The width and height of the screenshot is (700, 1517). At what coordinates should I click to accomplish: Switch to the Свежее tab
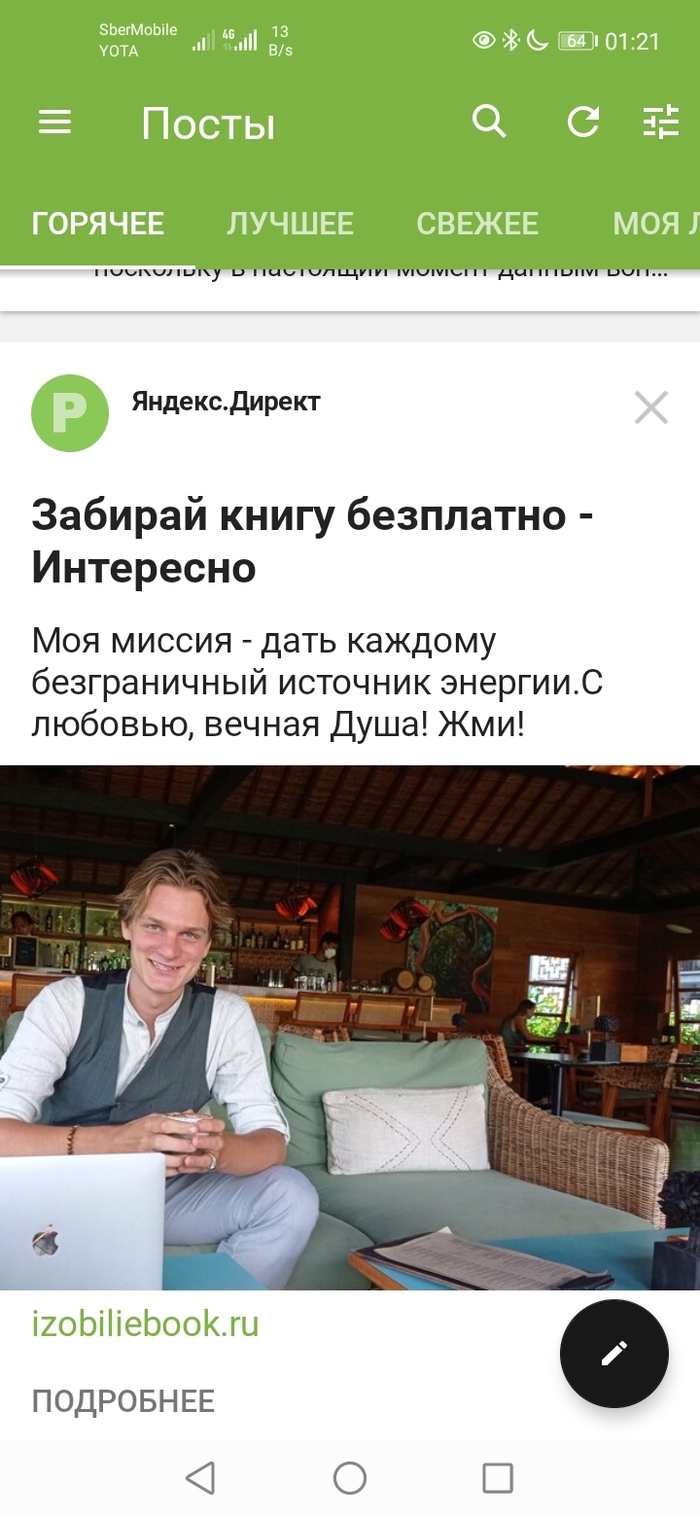coord(477,223)
